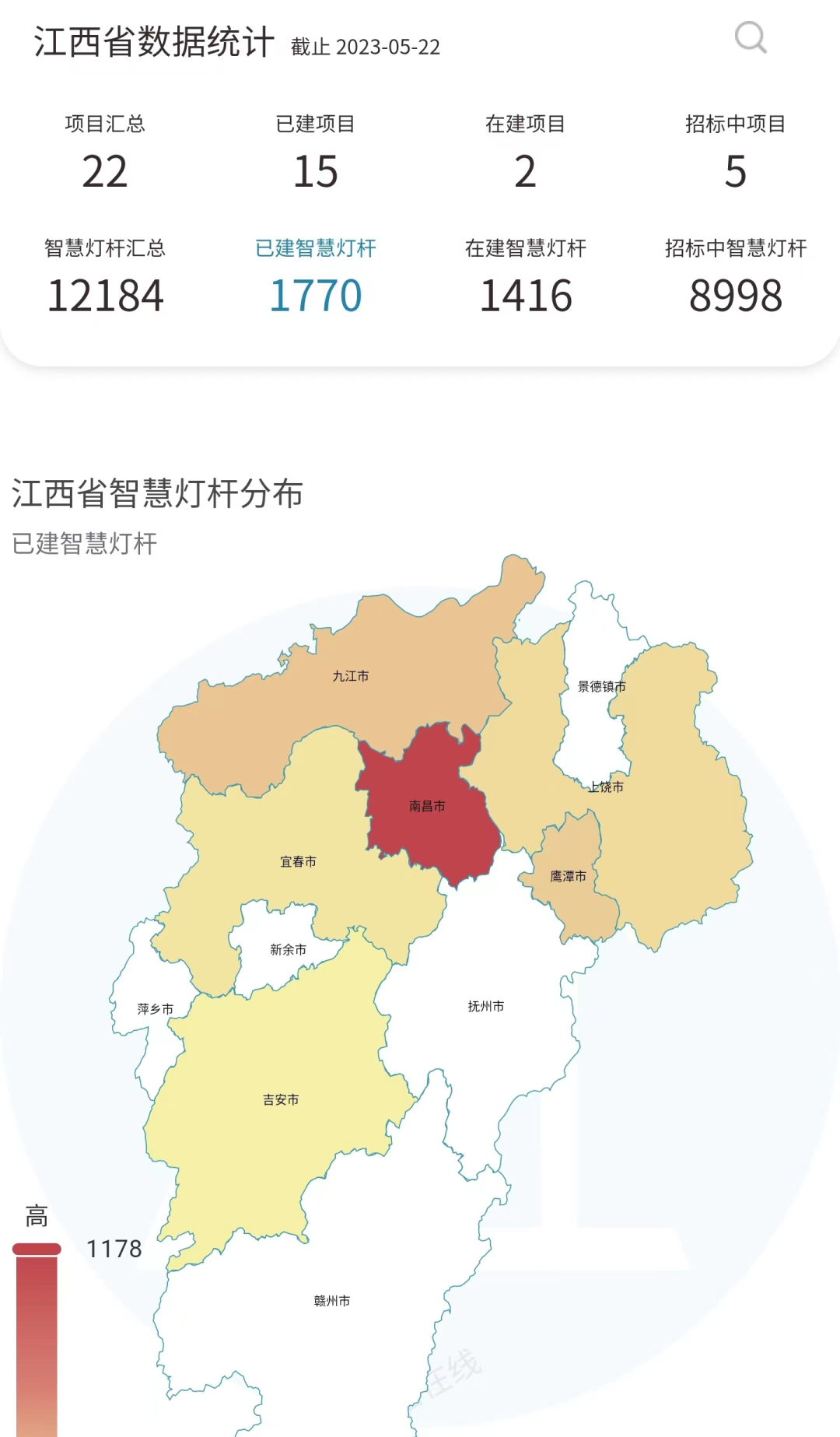Choose 新余市 region on the map
This screenshot has width=840, height=1437.
288,949
